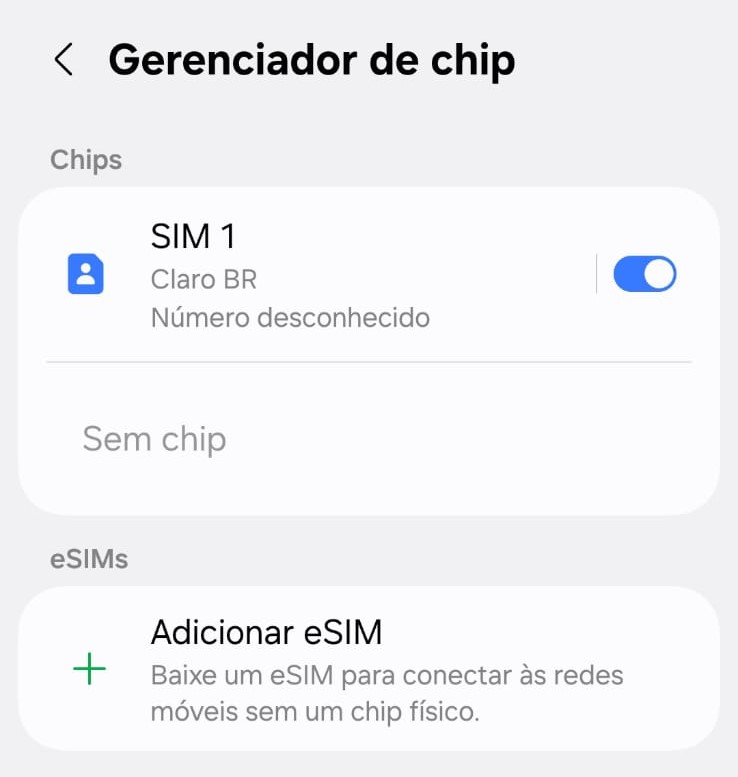
Task: Tap the back arrow to exit chip manager
Action: (x=63, y=59)
